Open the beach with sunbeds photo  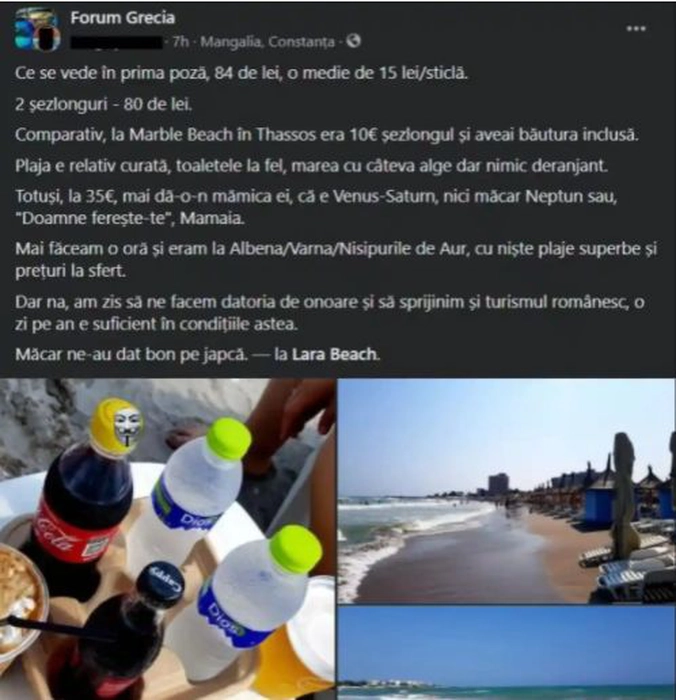506,490
